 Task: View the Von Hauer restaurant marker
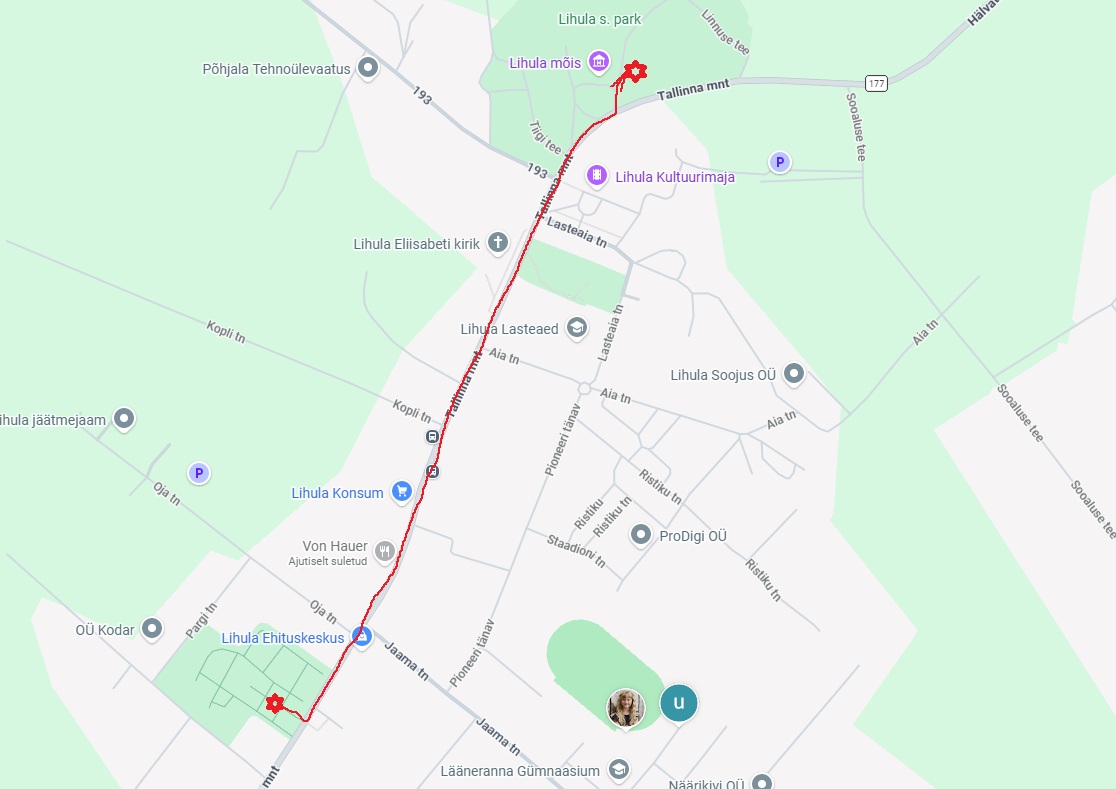pos(384,551)
